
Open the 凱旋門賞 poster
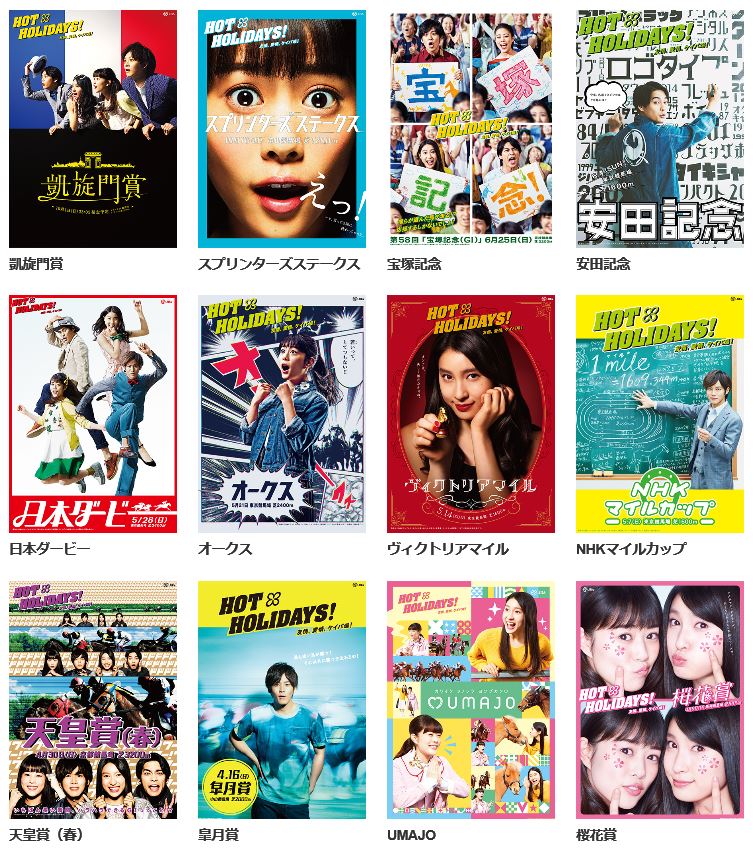tap(93, 129)
